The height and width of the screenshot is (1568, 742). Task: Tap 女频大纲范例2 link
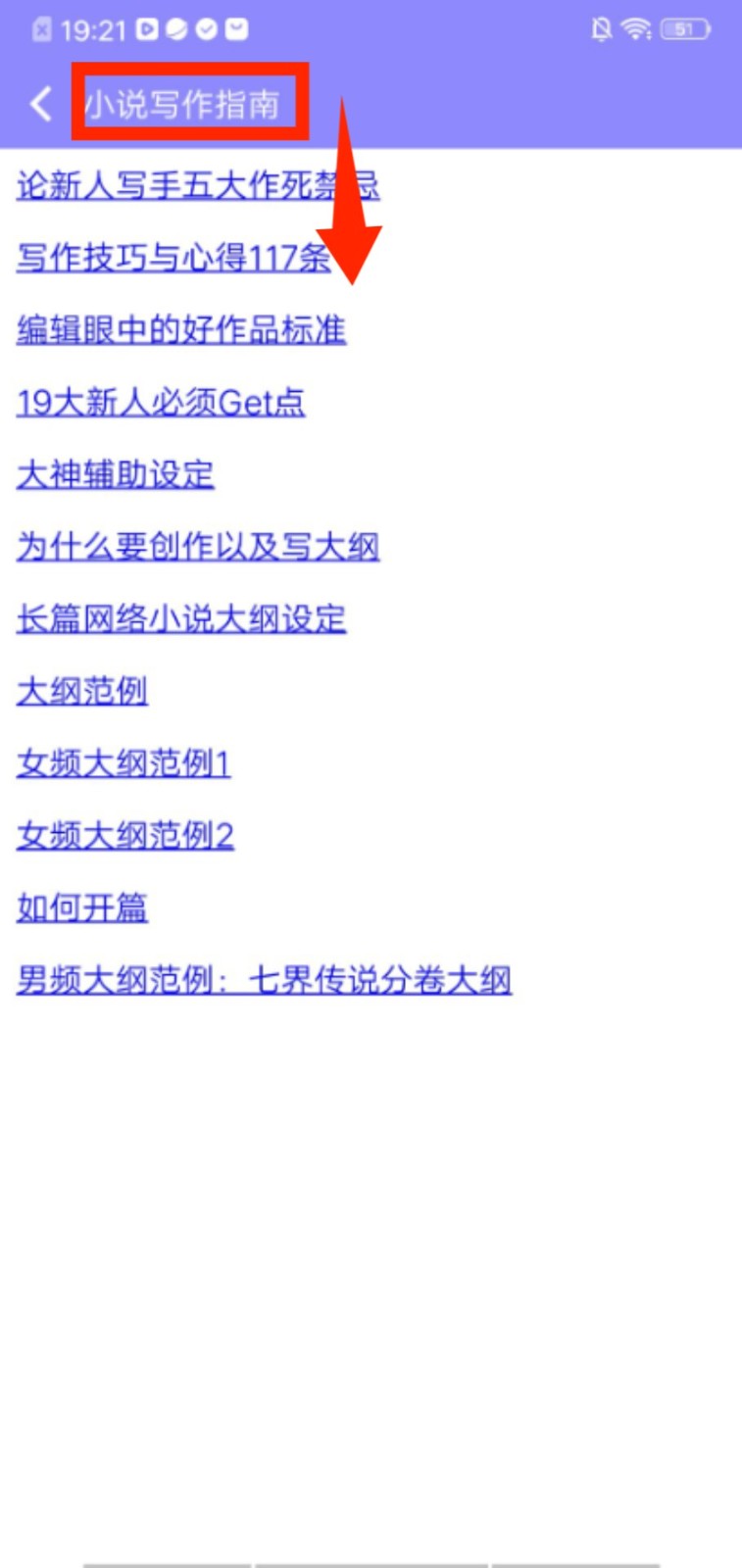pos(125,836)
